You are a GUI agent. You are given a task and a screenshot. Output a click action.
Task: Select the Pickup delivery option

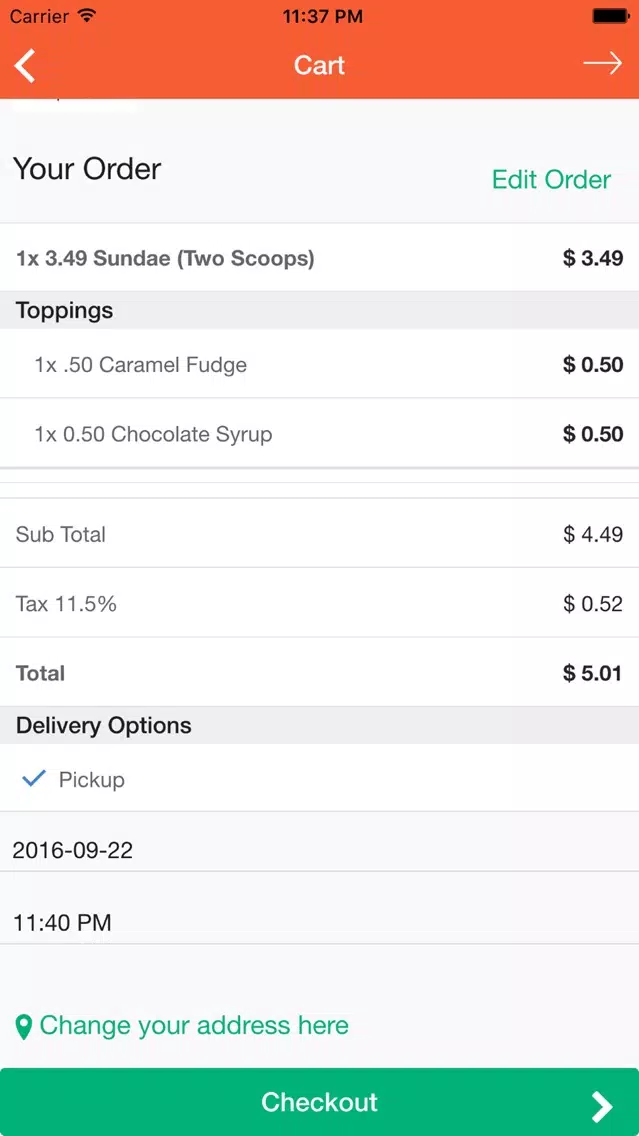tap(320, 779)
